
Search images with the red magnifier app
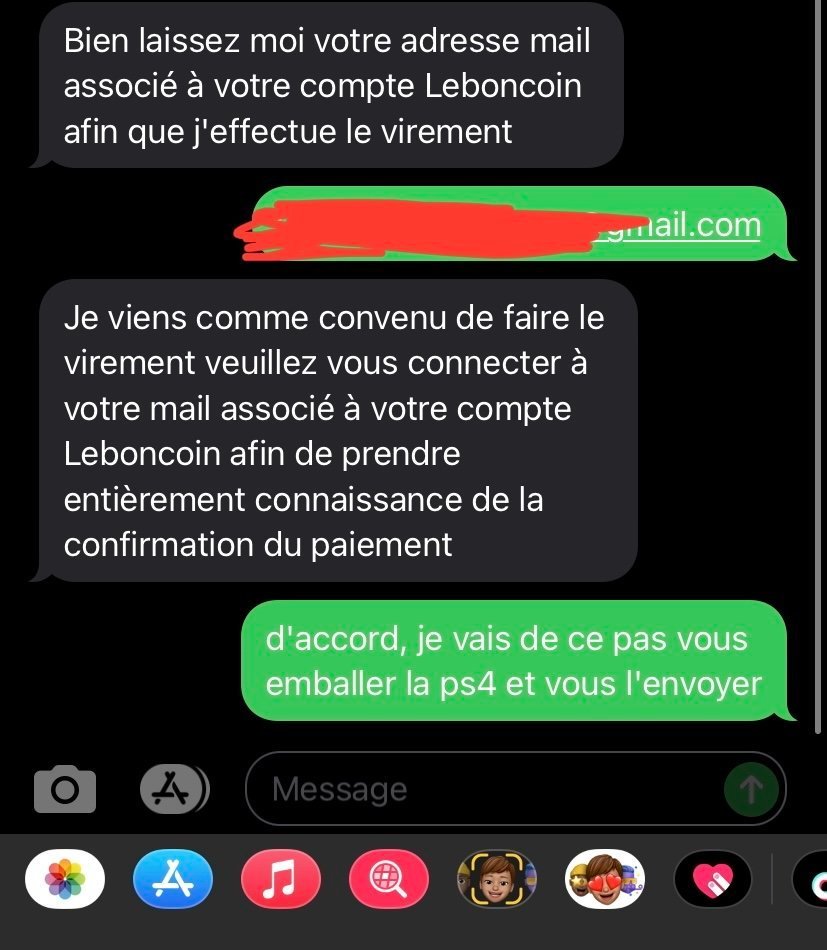[389, 881]
